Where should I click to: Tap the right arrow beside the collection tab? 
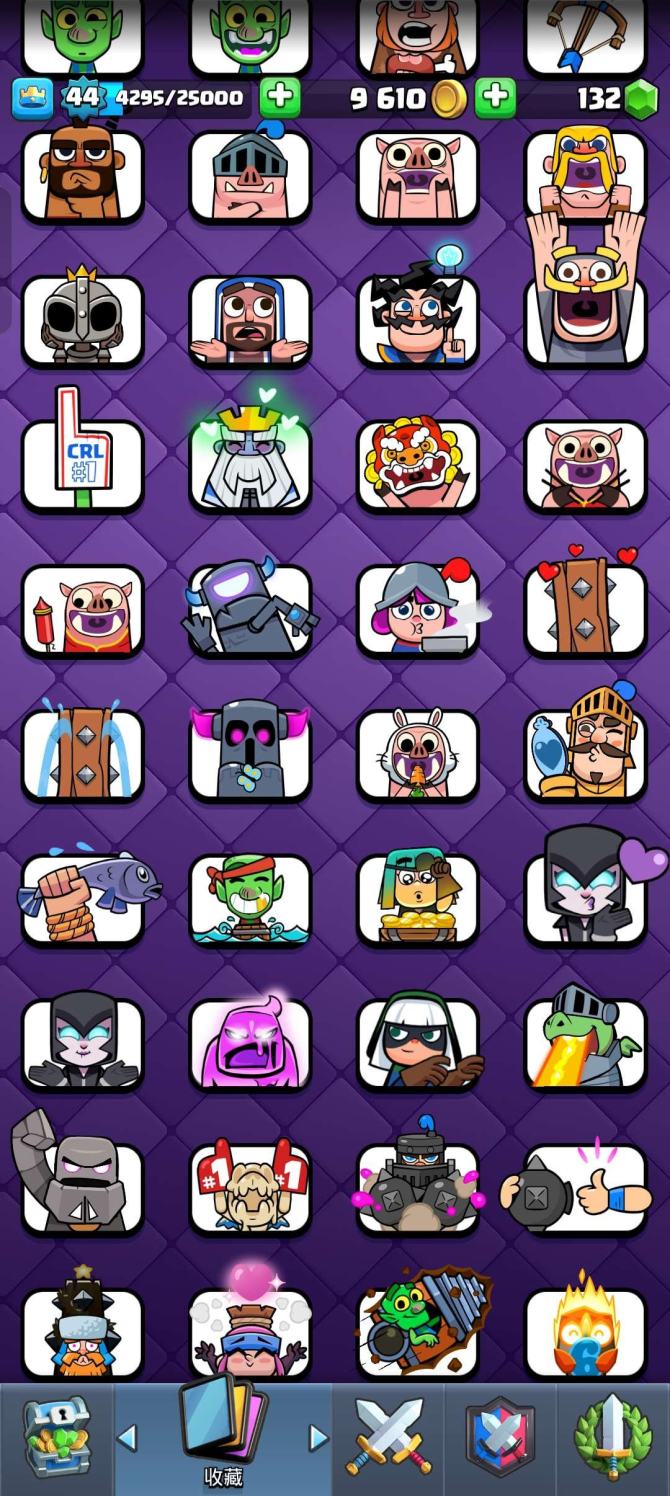(x=318, y=1438)
